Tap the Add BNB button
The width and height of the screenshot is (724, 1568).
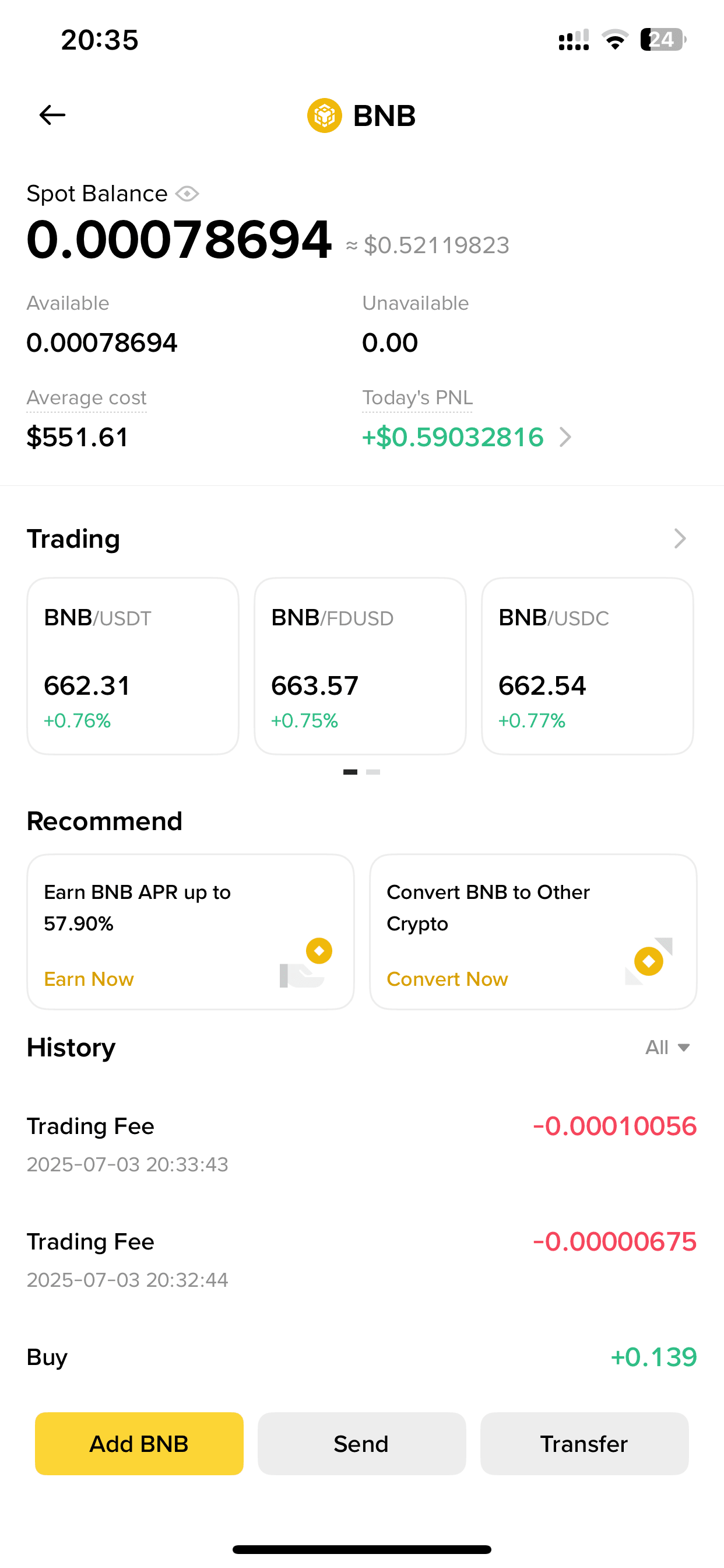tap(139, 1444)
